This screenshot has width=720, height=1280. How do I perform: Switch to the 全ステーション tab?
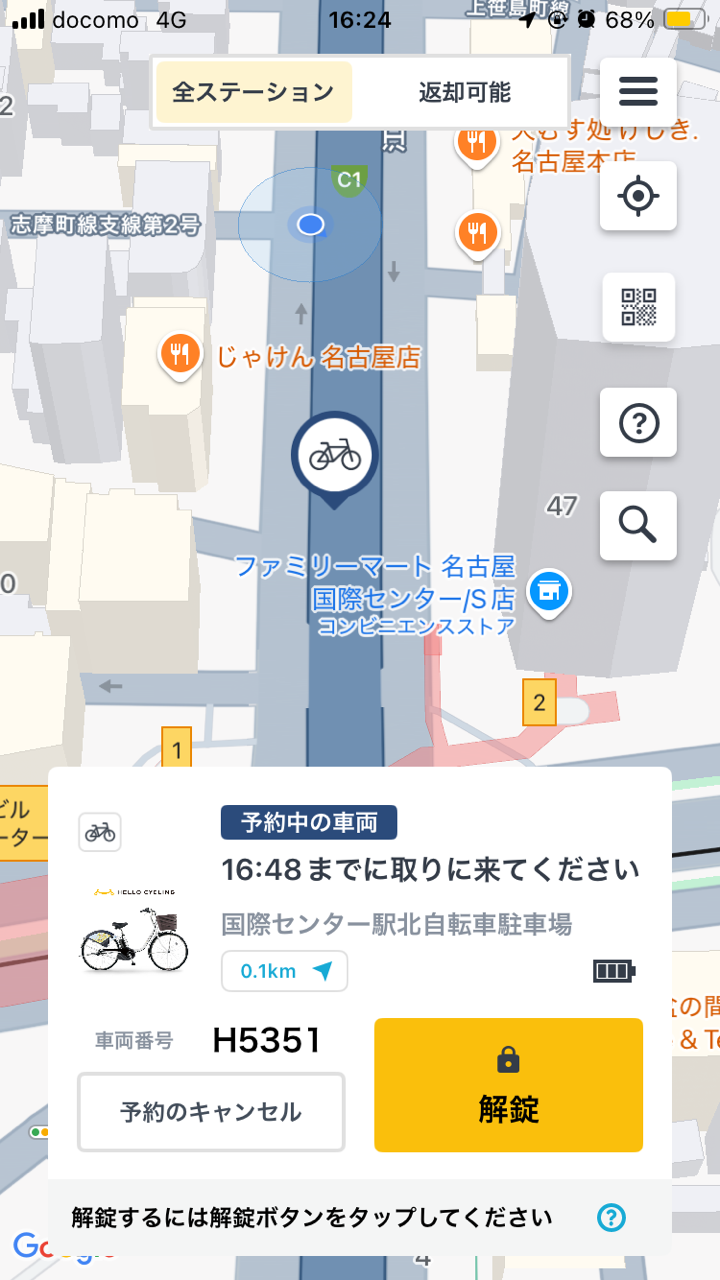click(x=253, y=93)
